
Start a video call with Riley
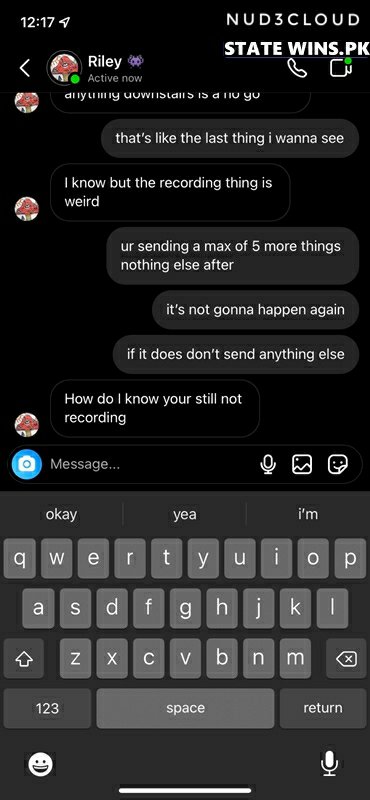341,67
